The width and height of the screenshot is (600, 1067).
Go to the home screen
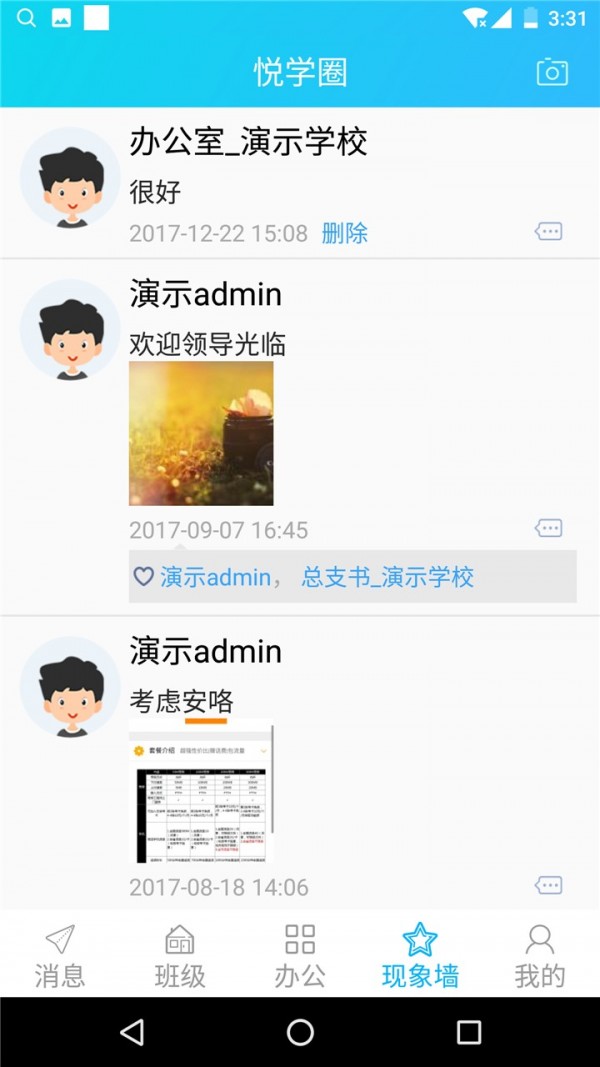click(x=300, y=1032)
